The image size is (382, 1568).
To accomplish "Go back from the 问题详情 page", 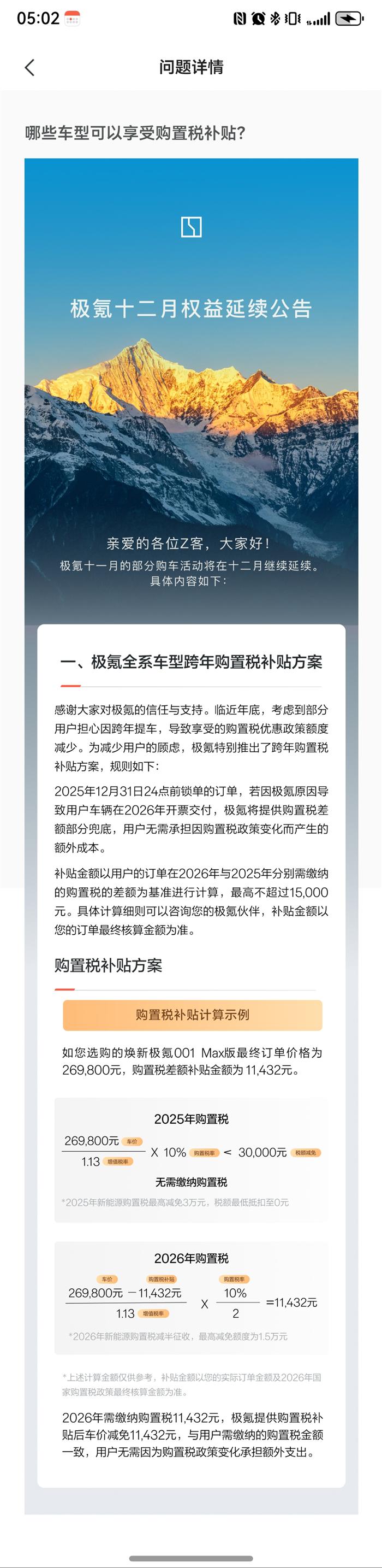I will (29, 68).
